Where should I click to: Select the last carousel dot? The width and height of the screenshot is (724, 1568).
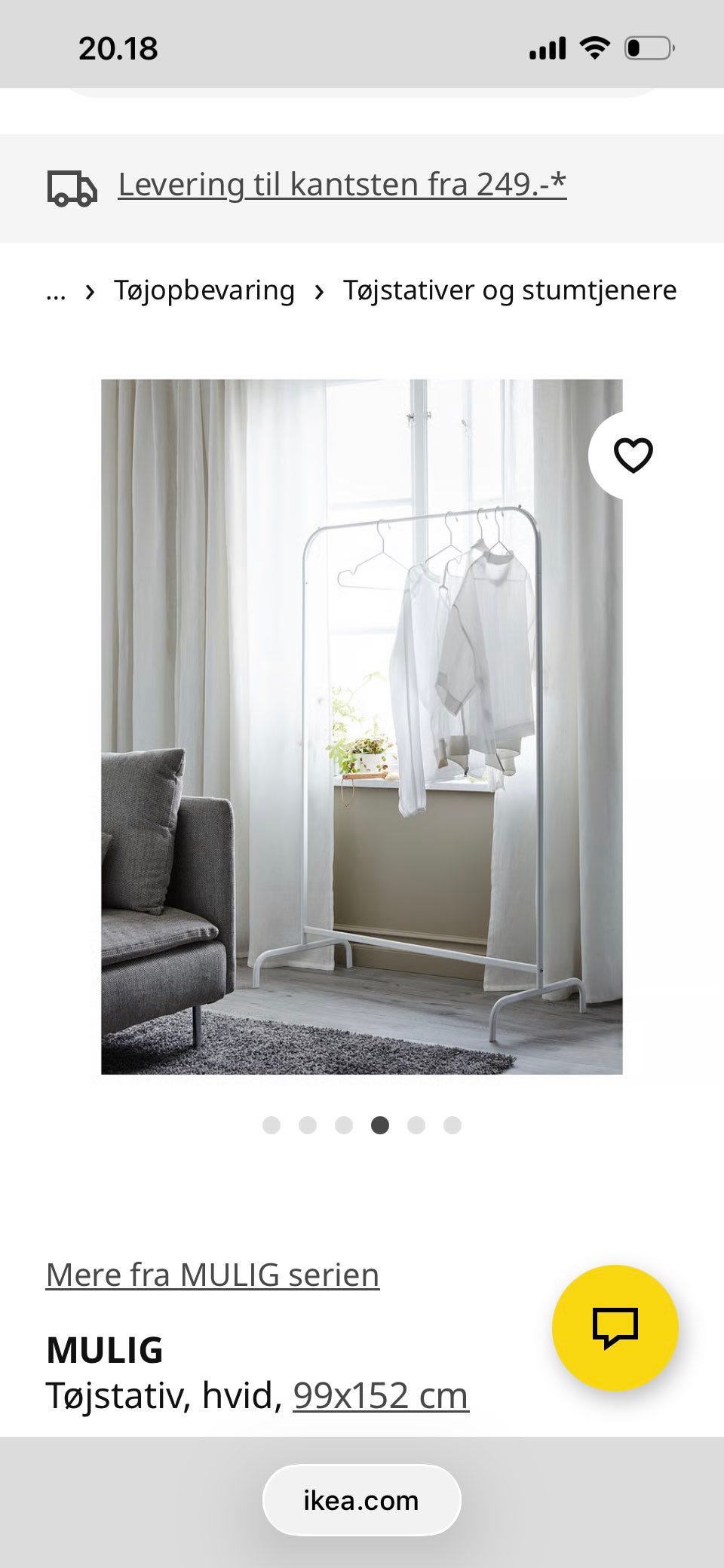pyautogui.click(x=452, y=1125)
